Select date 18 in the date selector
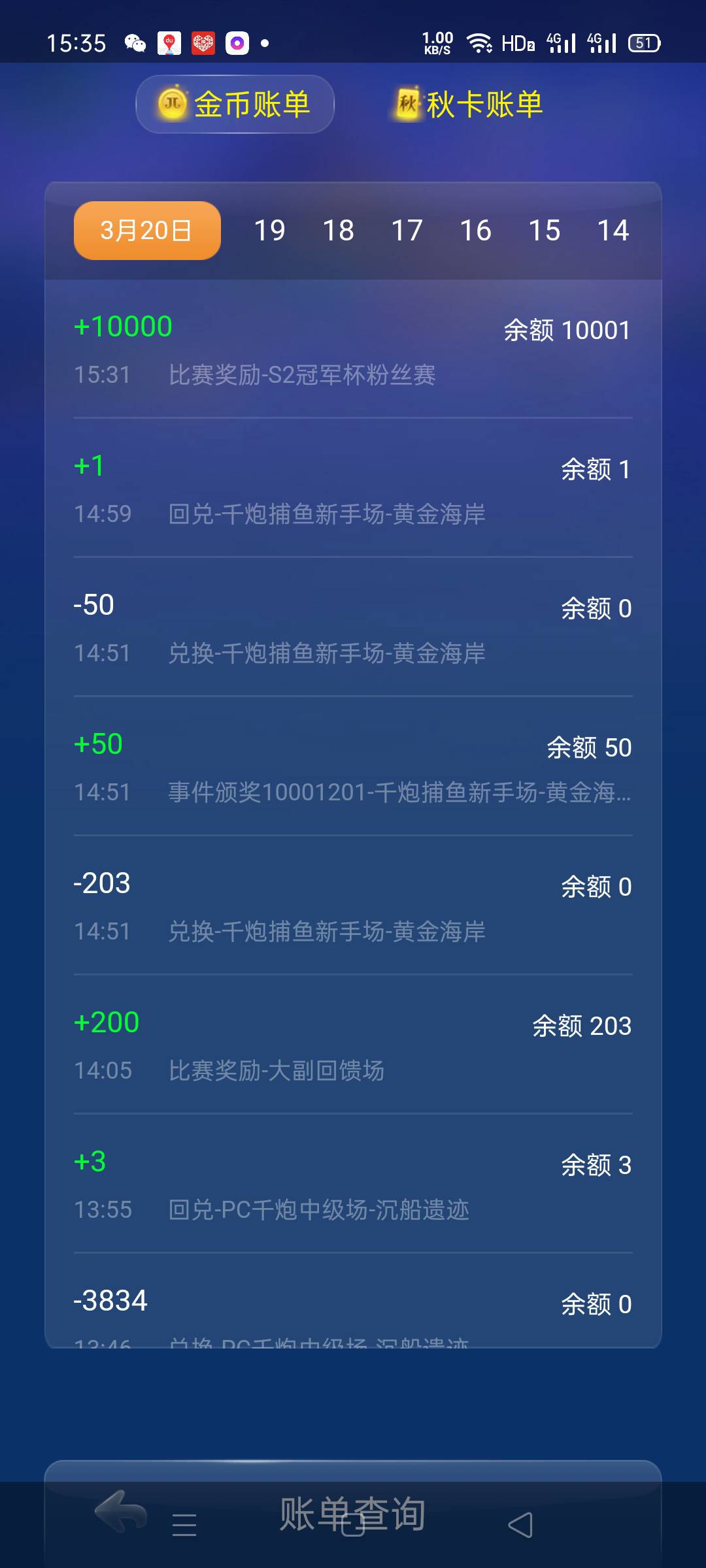Image resolution: width=706 pixels, height=1568 pixels. [339, 230]
